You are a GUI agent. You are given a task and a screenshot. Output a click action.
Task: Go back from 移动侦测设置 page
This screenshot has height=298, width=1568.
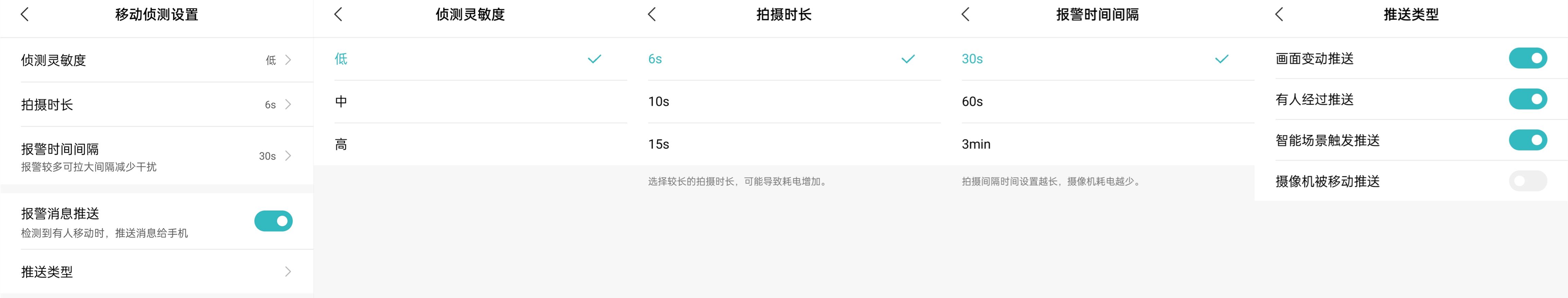click(x=25, y=15)
